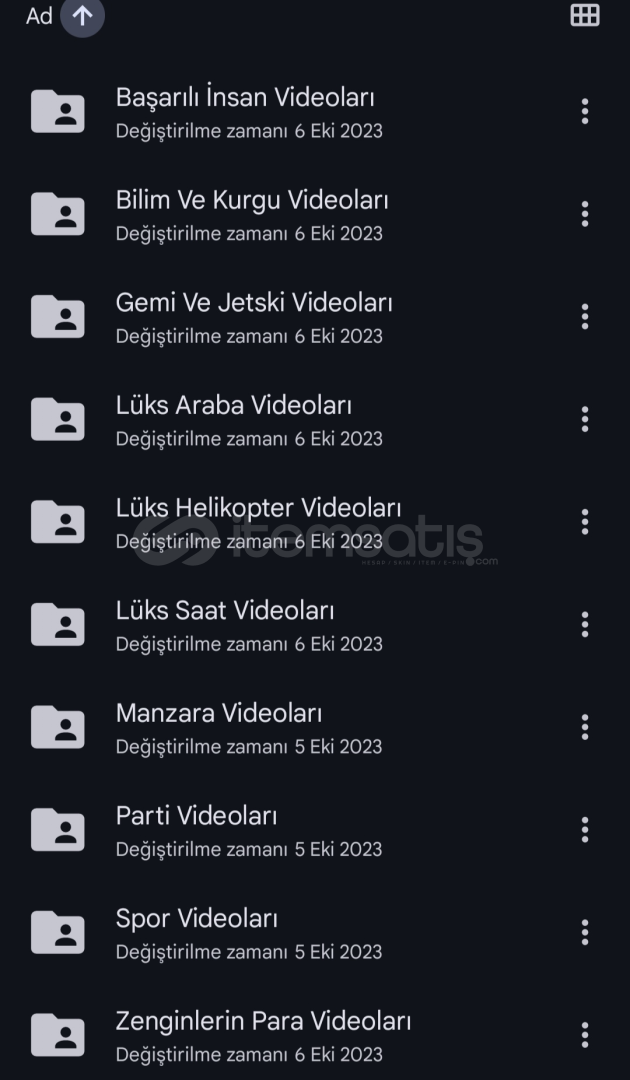The height and width of the screenshot is (1080, 630).
Task: Open more options for Bilim Ve Kurgu Videoları
Action: coord(585,214)
